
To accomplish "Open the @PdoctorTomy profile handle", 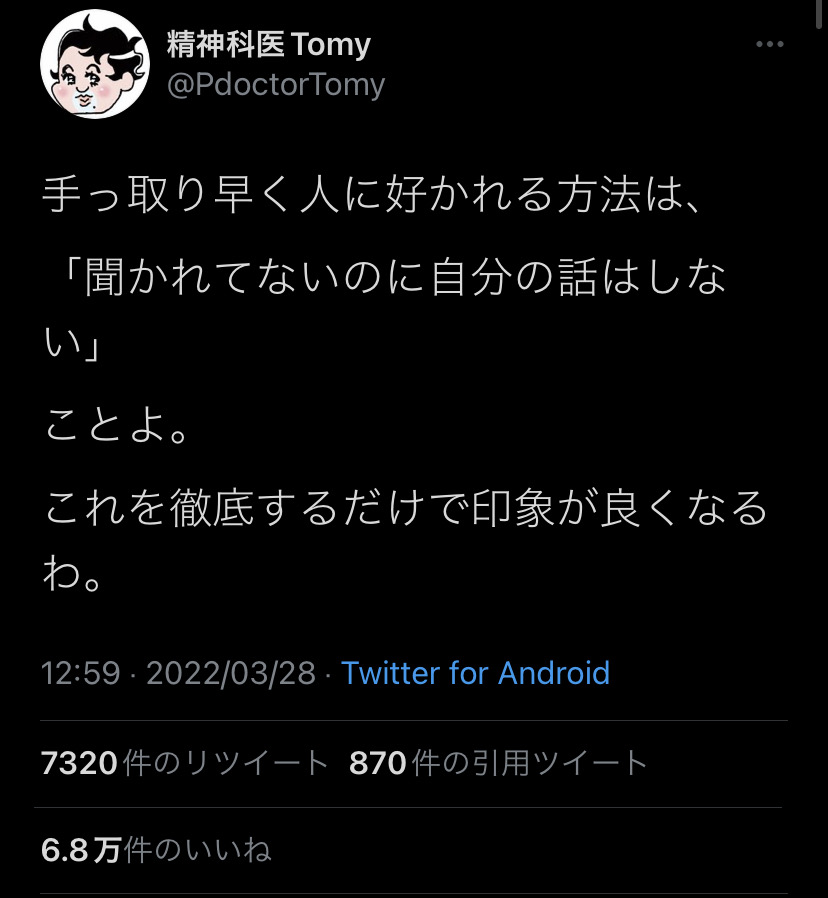I will point(275,85).
